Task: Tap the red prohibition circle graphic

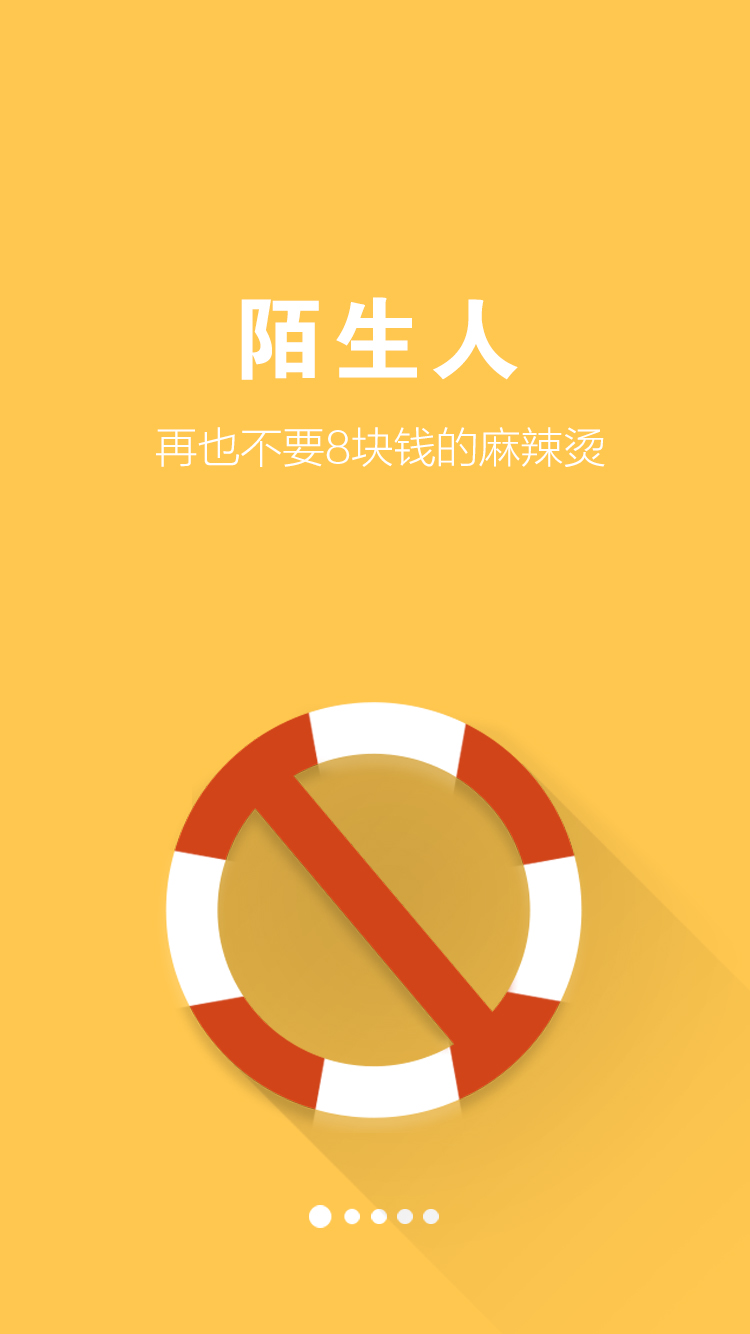Action: point(375,910)
